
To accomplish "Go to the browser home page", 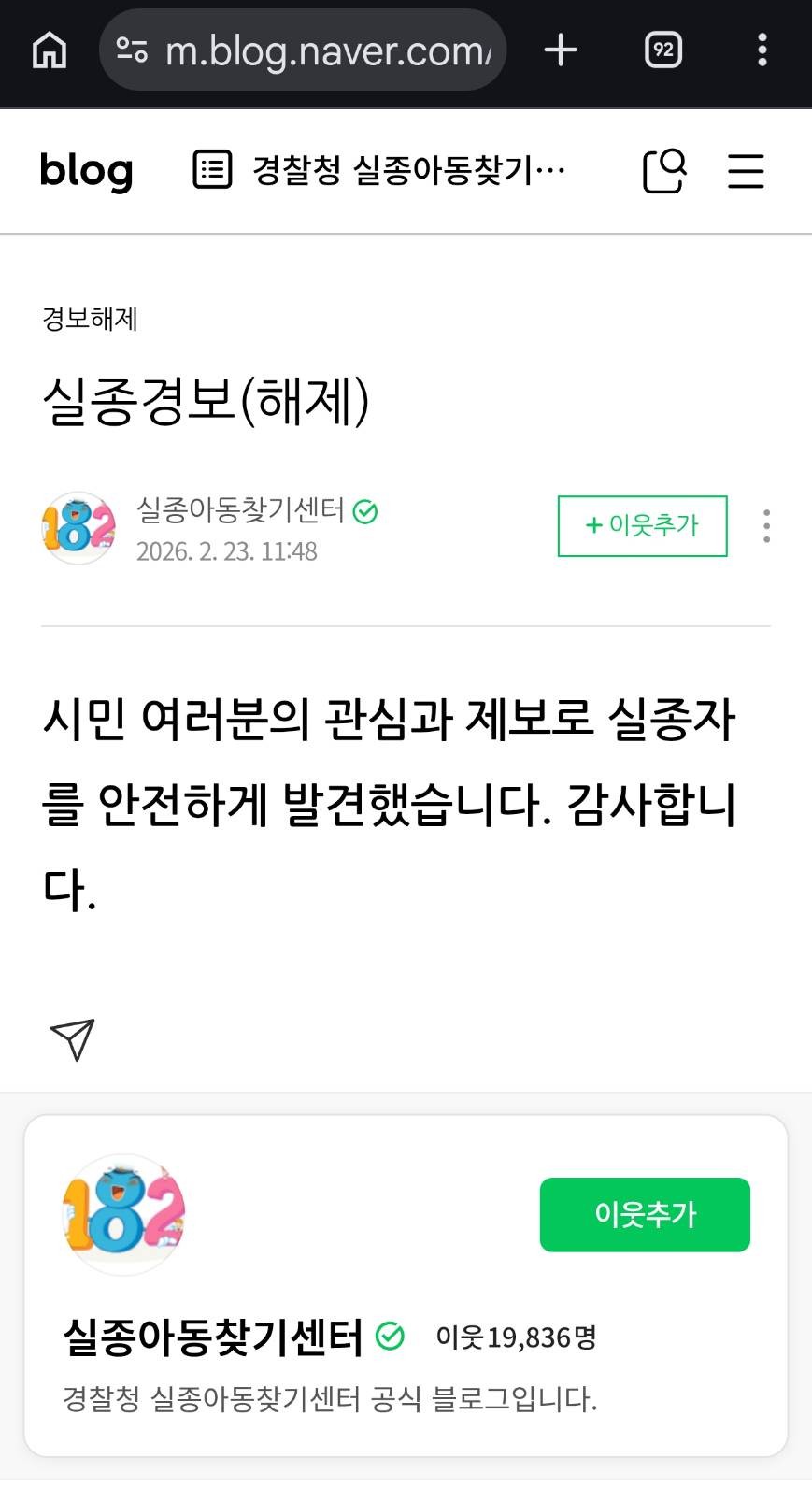I will click(x=50, y=50).
